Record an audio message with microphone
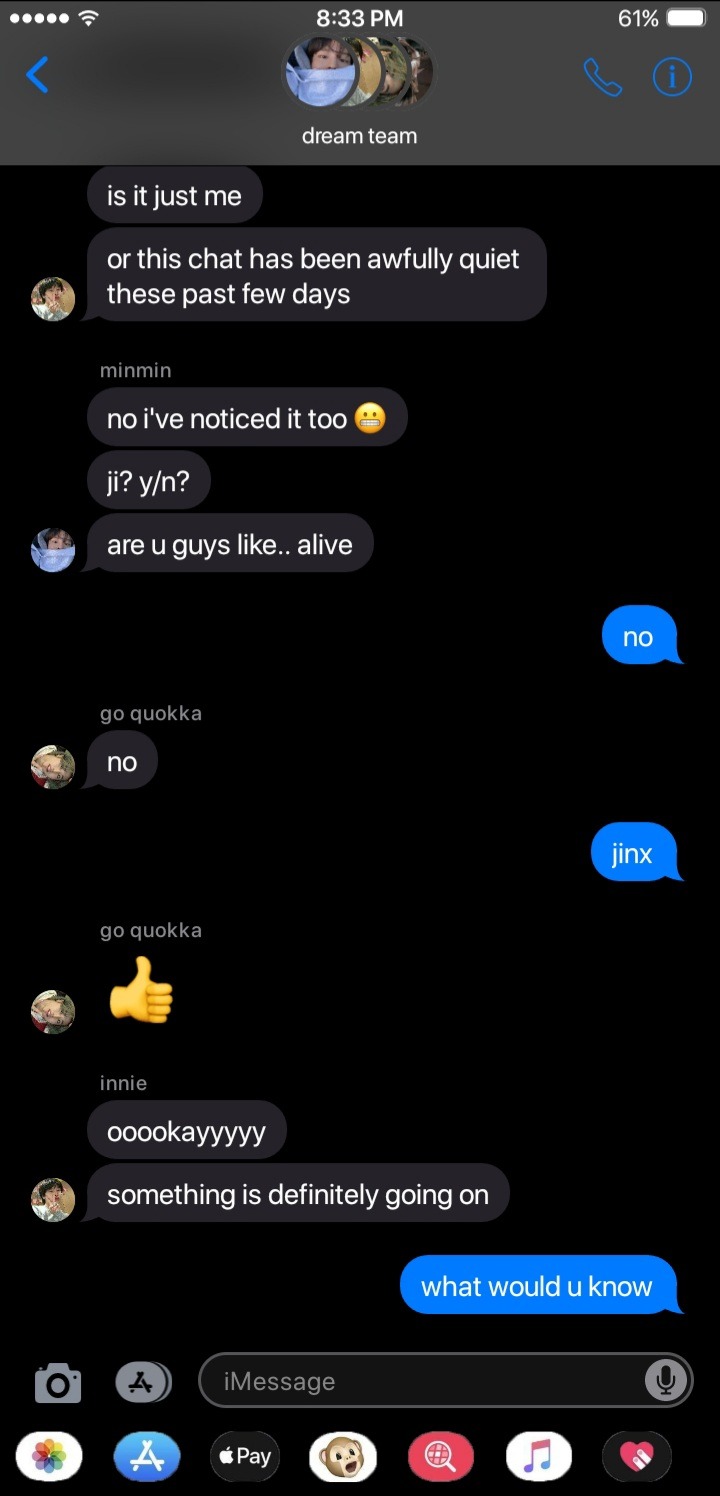This screenshot has width=720, height=1496. pyautogui.click(x=665, y=1381)
